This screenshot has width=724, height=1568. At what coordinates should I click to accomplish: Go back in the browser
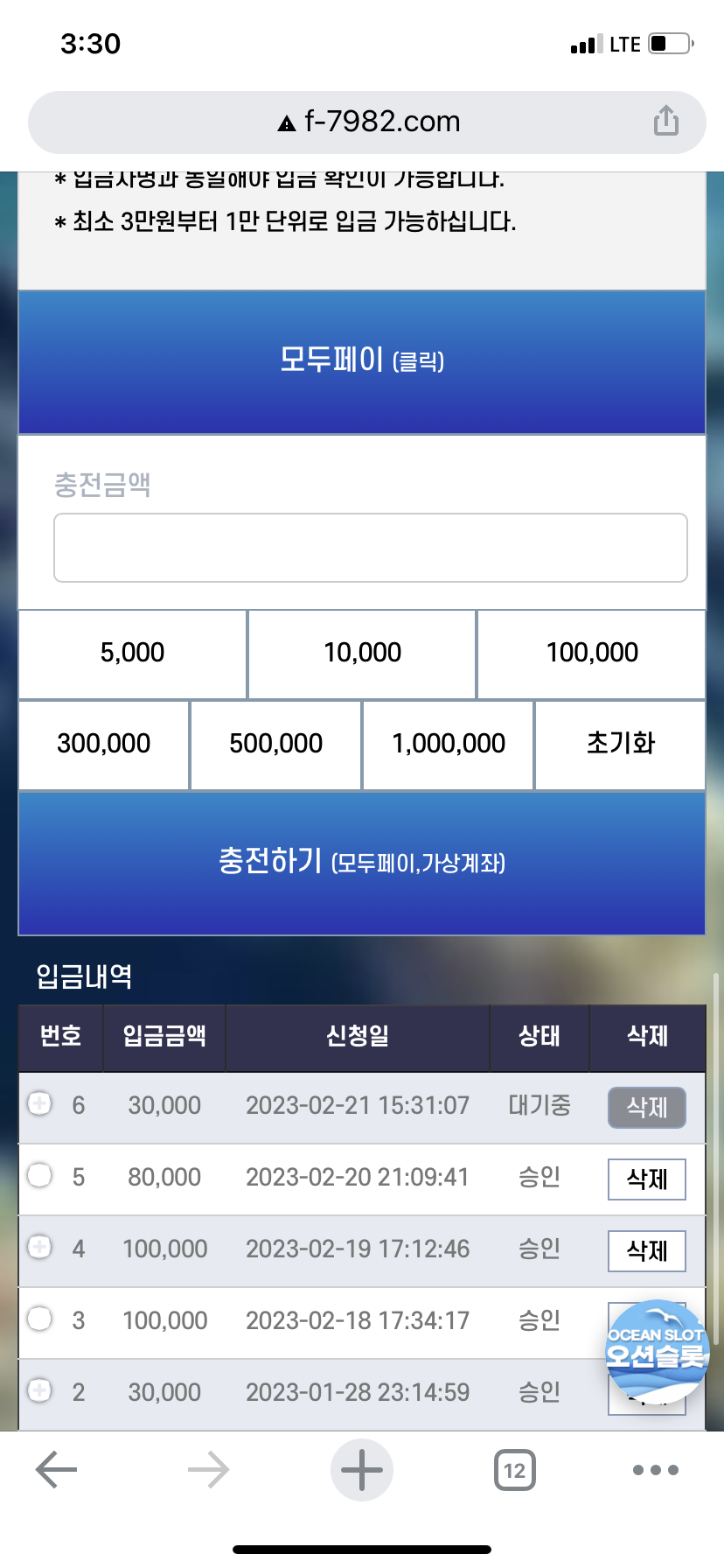click(x=57, y=1470)
